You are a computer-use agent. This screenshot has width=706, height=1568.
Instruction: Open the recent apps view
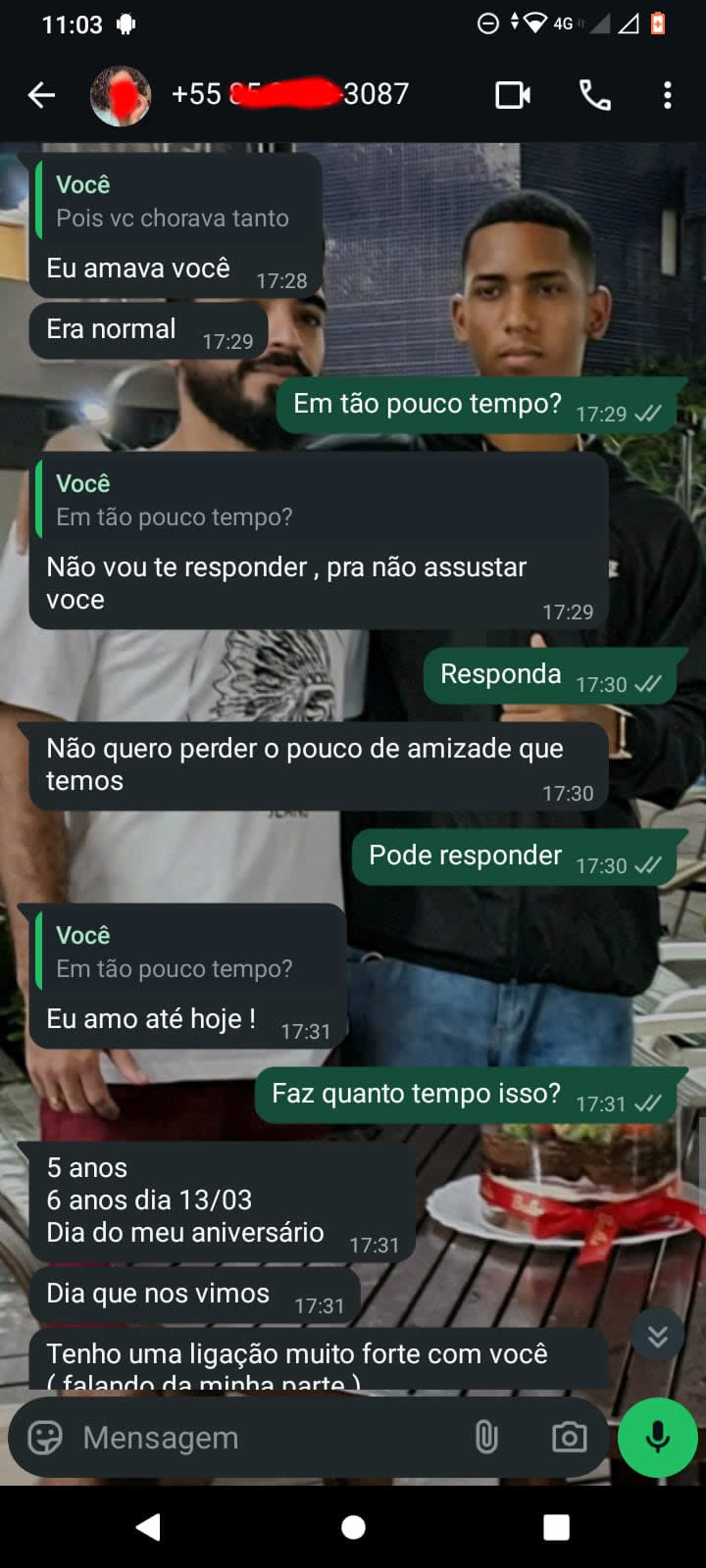556,1527
